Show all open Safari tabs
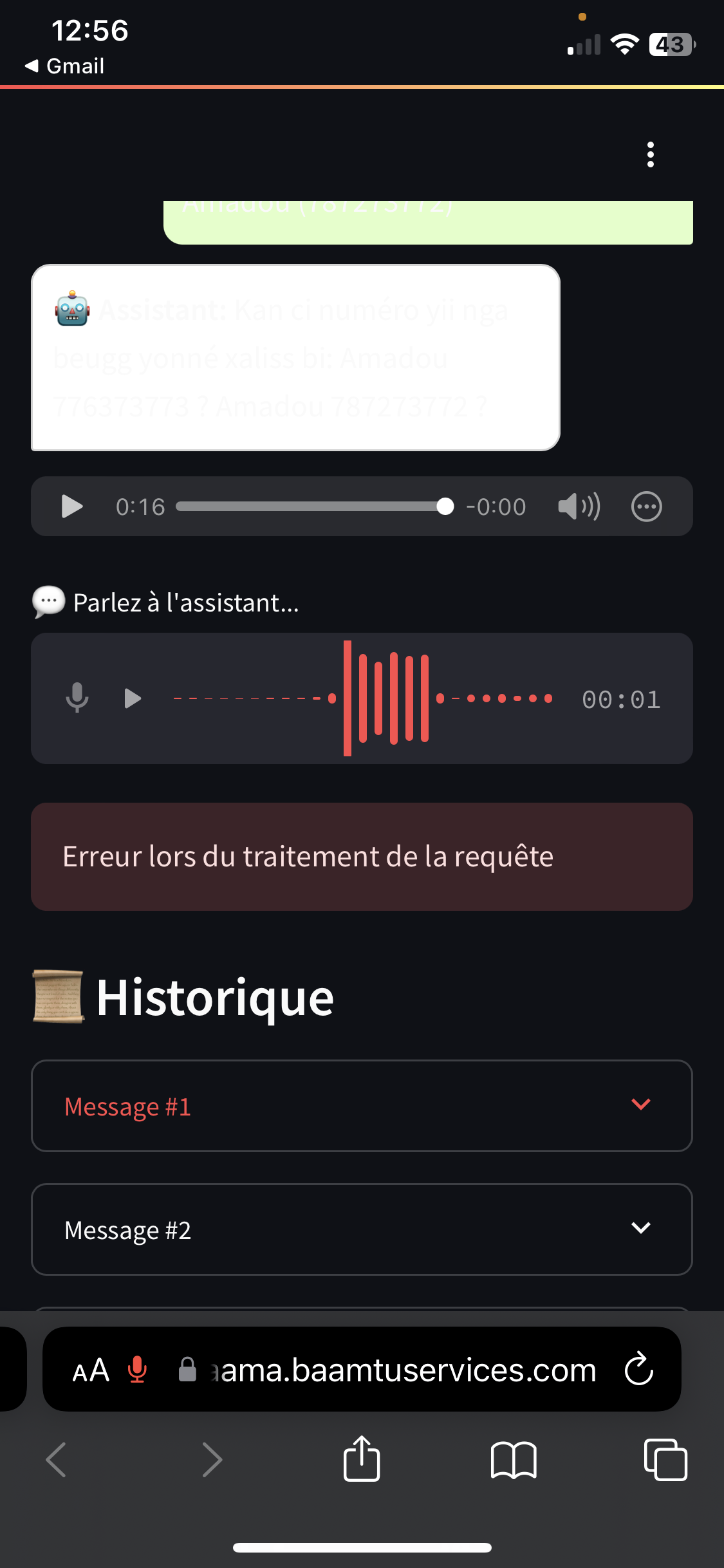This screenshot has height=1568, width=724. click(665, 1459)
